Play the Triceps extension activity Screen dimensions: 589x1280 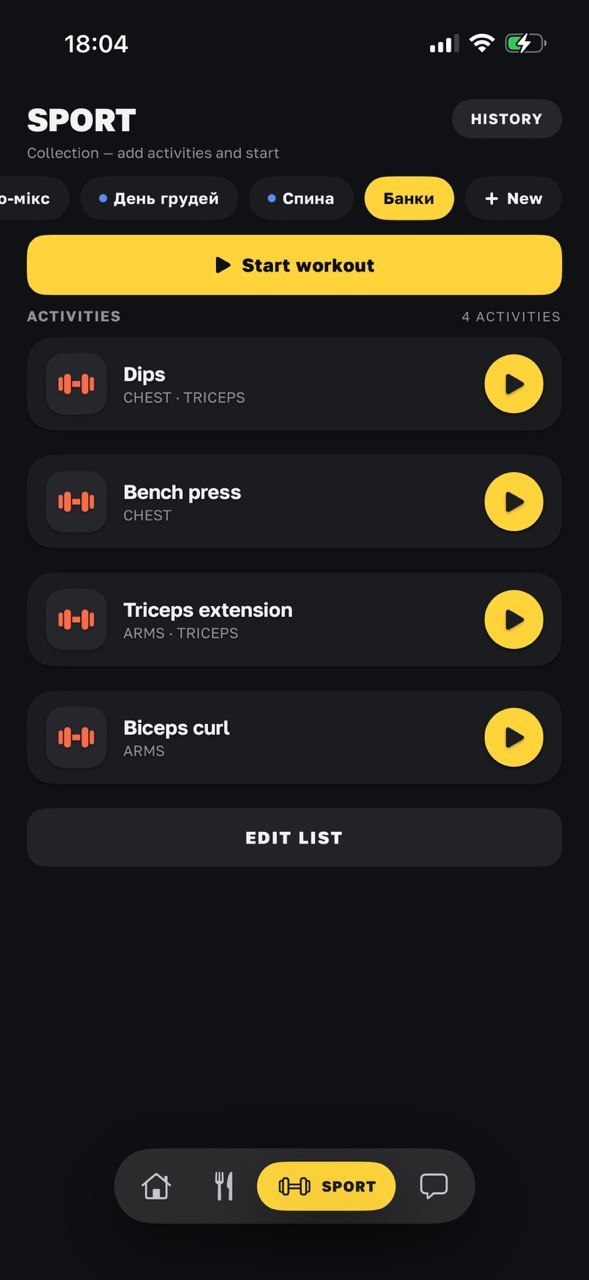coord(514,620)
